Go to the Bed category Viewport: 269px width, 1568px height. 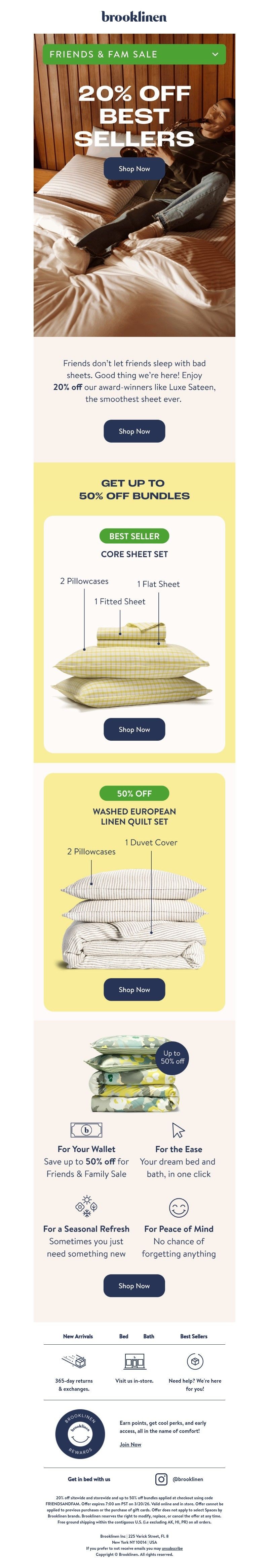[x=124, y=1336]
